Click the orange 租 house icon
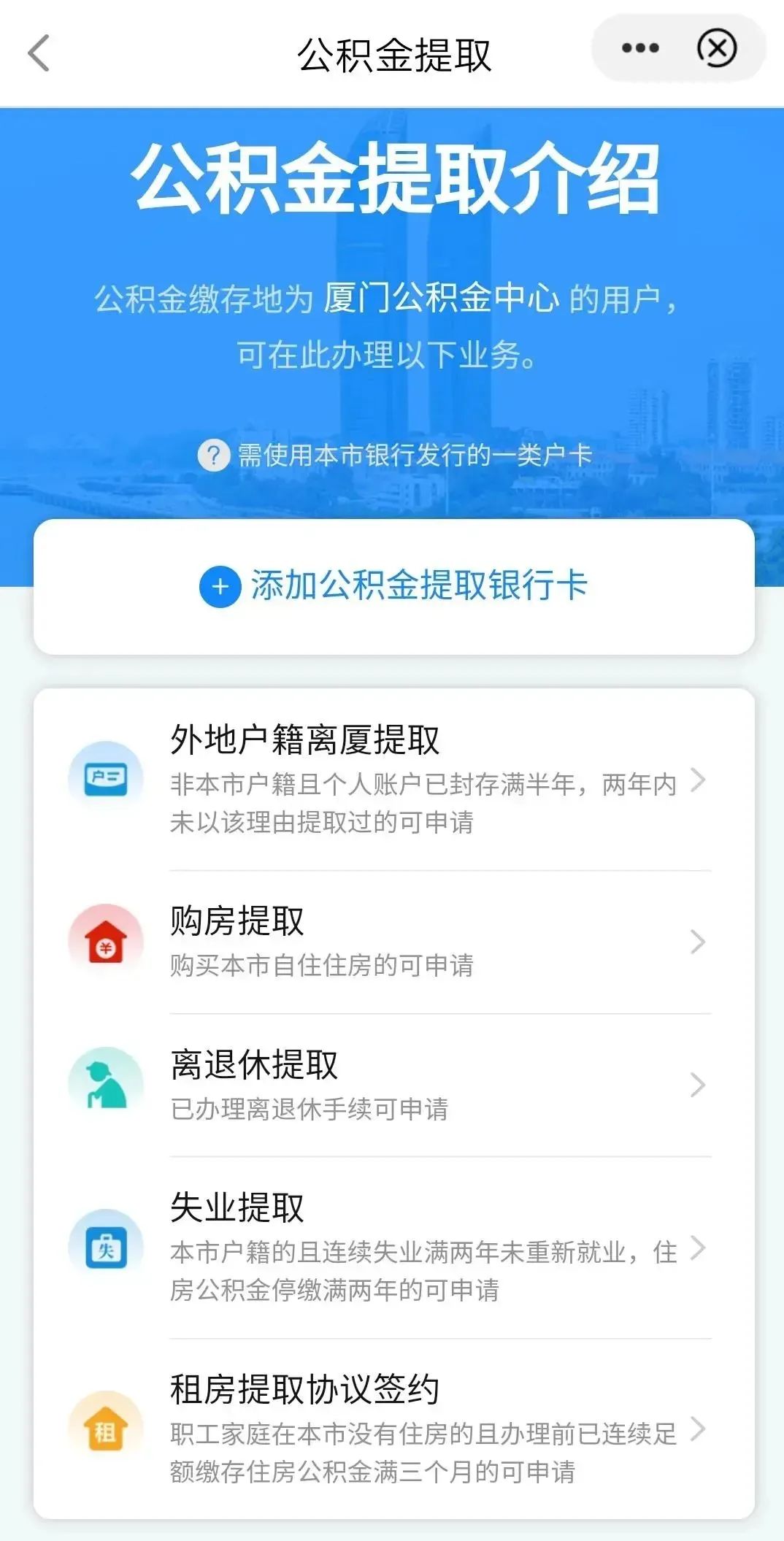Viewport: 784px width, 1541px height. (105, 1431)
